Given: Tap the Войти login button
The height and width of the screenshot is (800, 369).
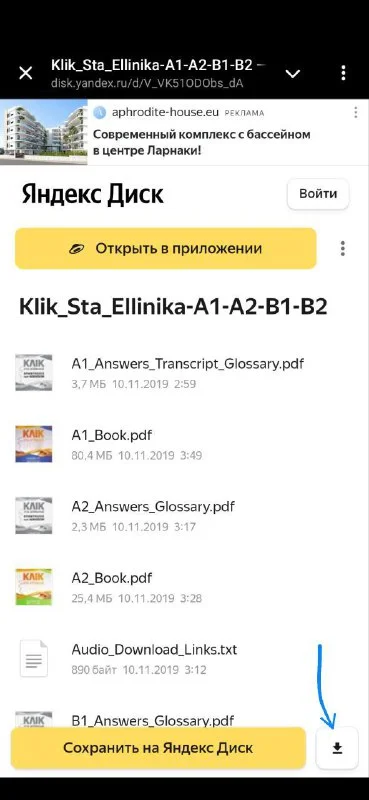Looking at the screenshot, I should pyautogui.click(x=318, y=194).
